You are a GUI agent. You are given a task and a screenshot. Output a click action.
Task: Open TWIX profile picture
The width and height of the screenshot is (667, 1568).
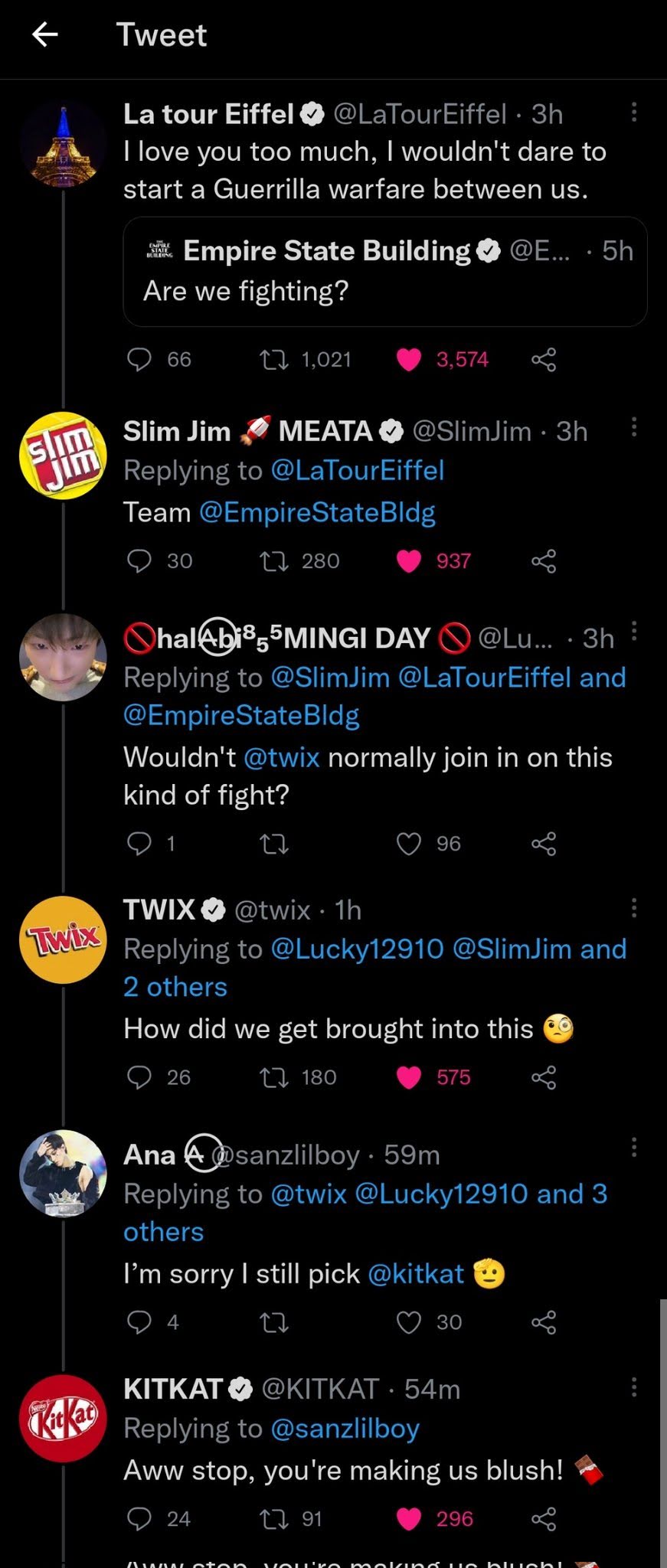pos(63,939)
